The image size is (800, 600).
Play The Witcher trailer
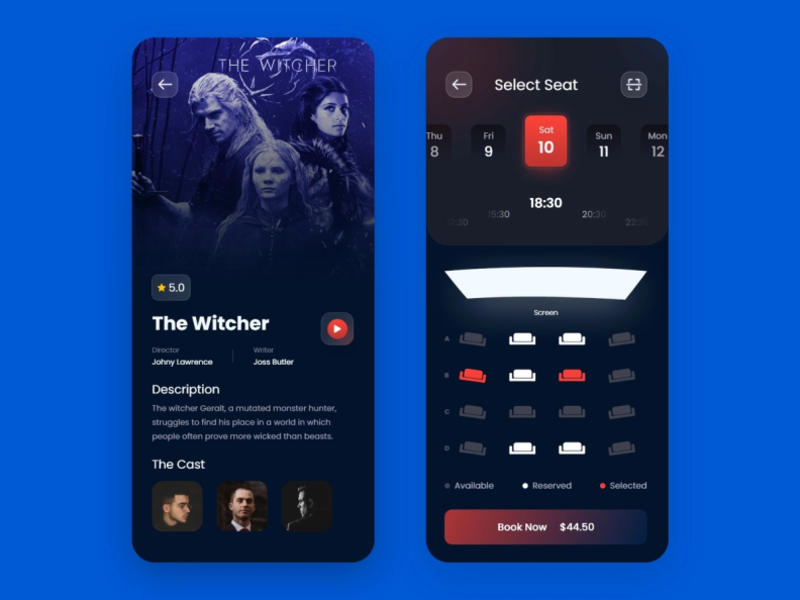point(337,328)
